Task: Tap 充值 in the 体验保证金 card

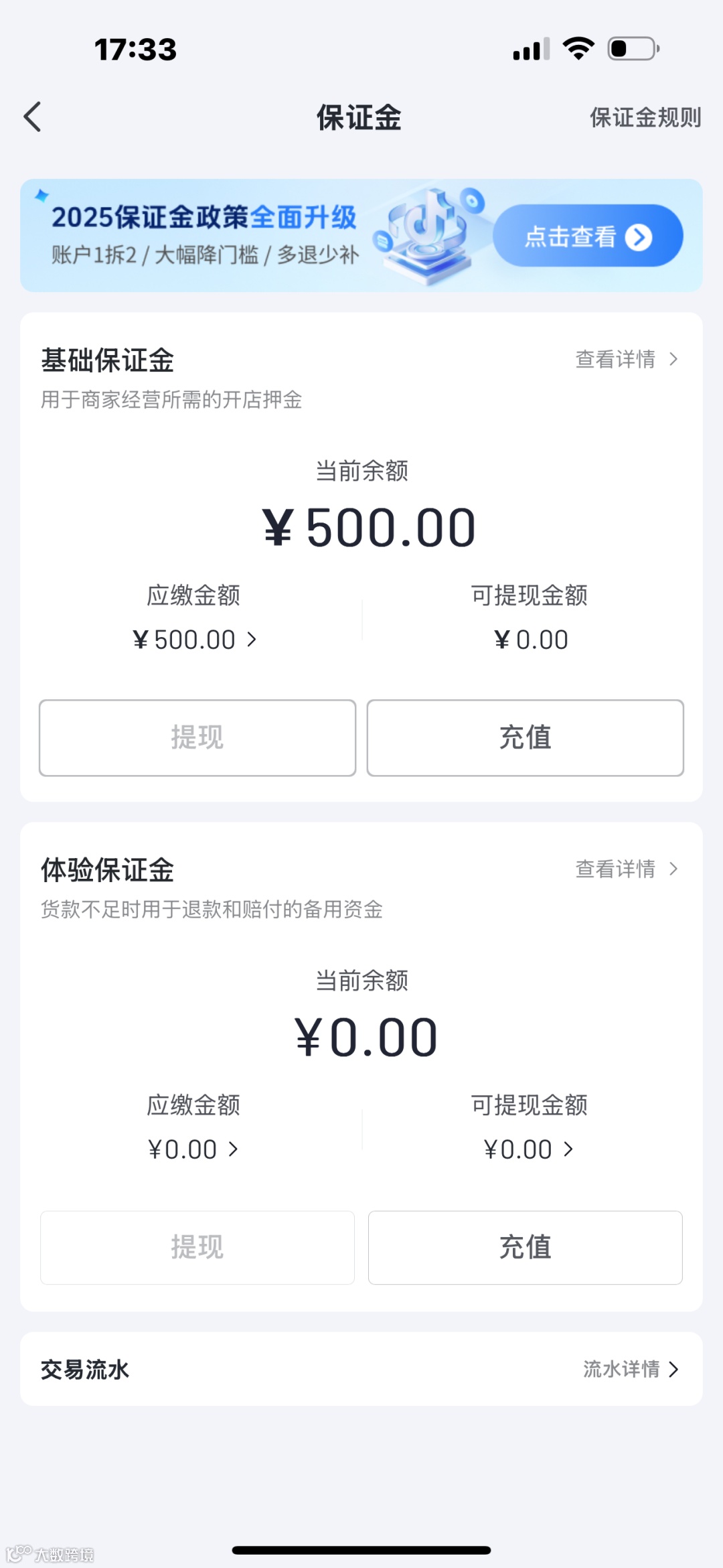Action: point(525,1247)
